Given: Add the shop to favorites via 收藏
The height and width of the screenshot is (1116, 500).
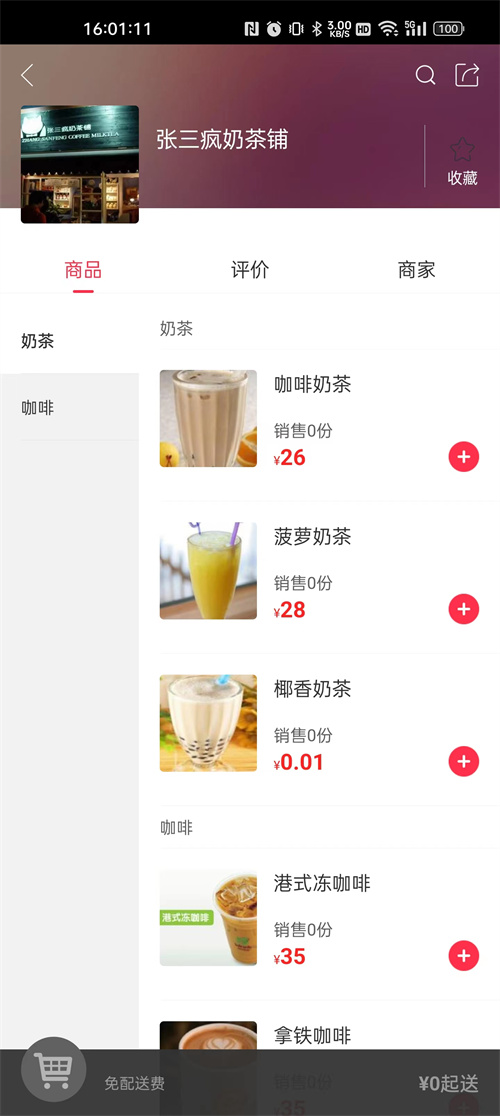Looking at the screenshot, I should (462, 162).
